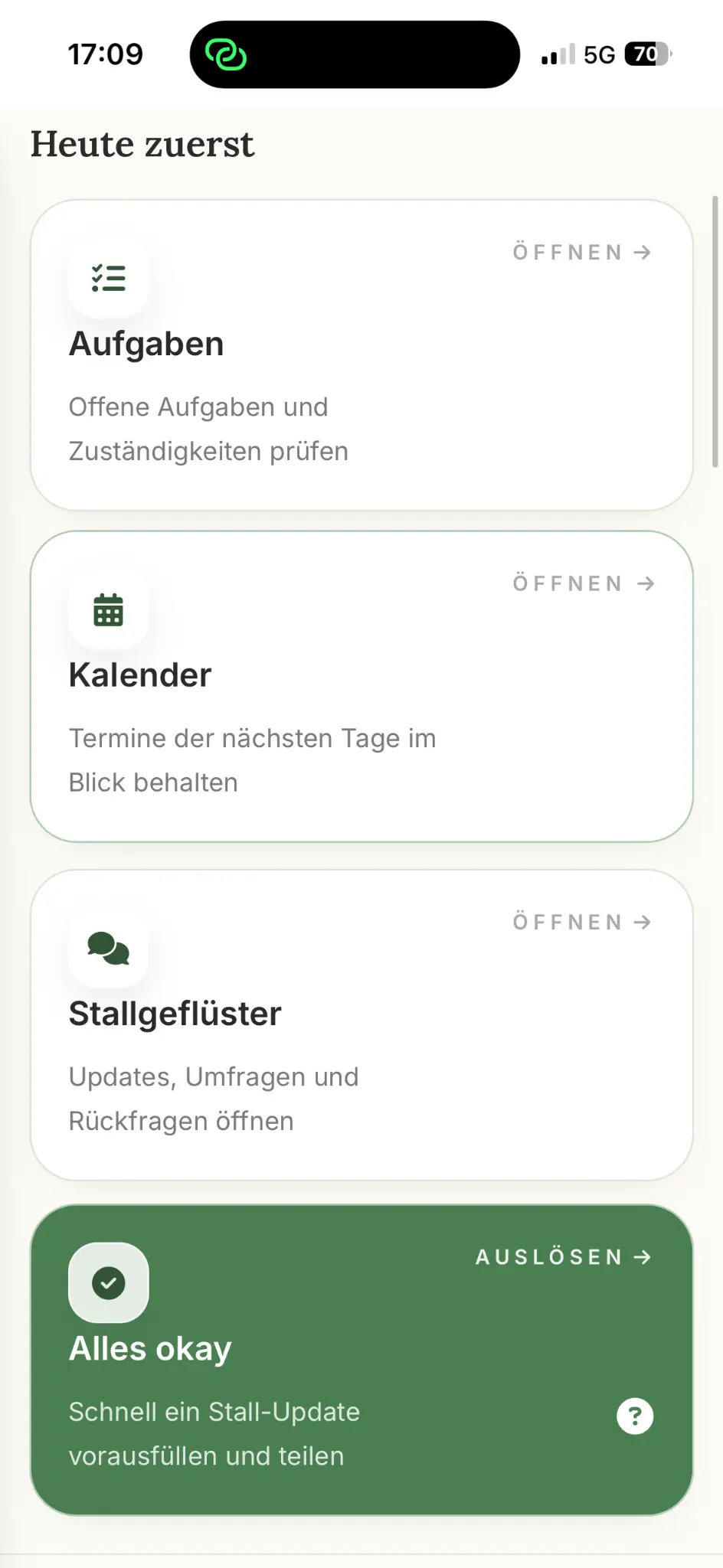Image resolution: width=723 pixels, height=1568 pixels.
Task: Tap the arrow beside ÖFFNEN on Kalender
Action: 646,583
